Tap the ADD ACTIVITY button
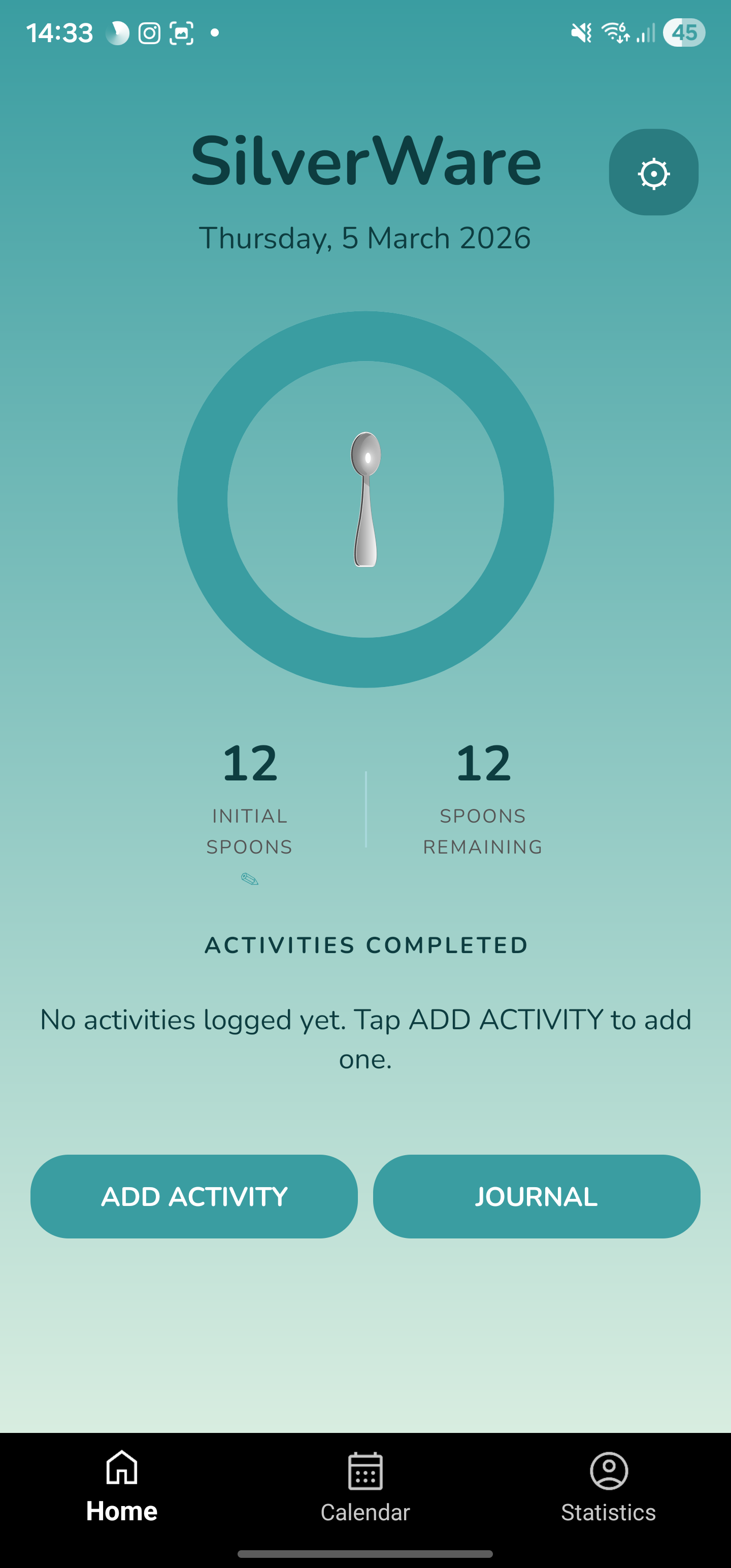This screenshot has height=1568, width=731. pos(194,1195)
